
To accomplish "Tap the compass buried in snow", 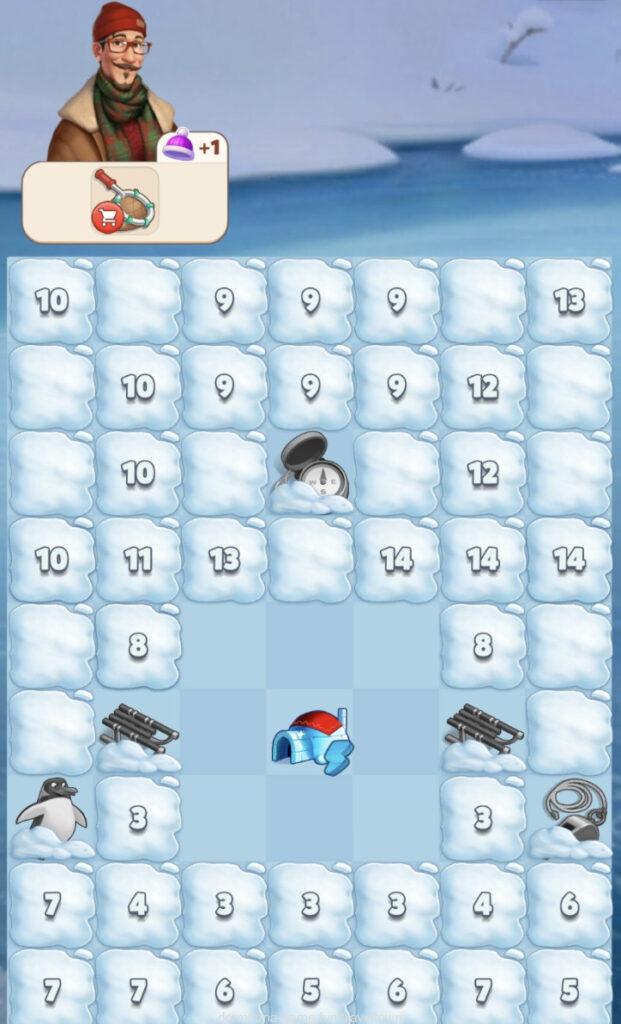I will pyautogui.click(x=311, y=472).
